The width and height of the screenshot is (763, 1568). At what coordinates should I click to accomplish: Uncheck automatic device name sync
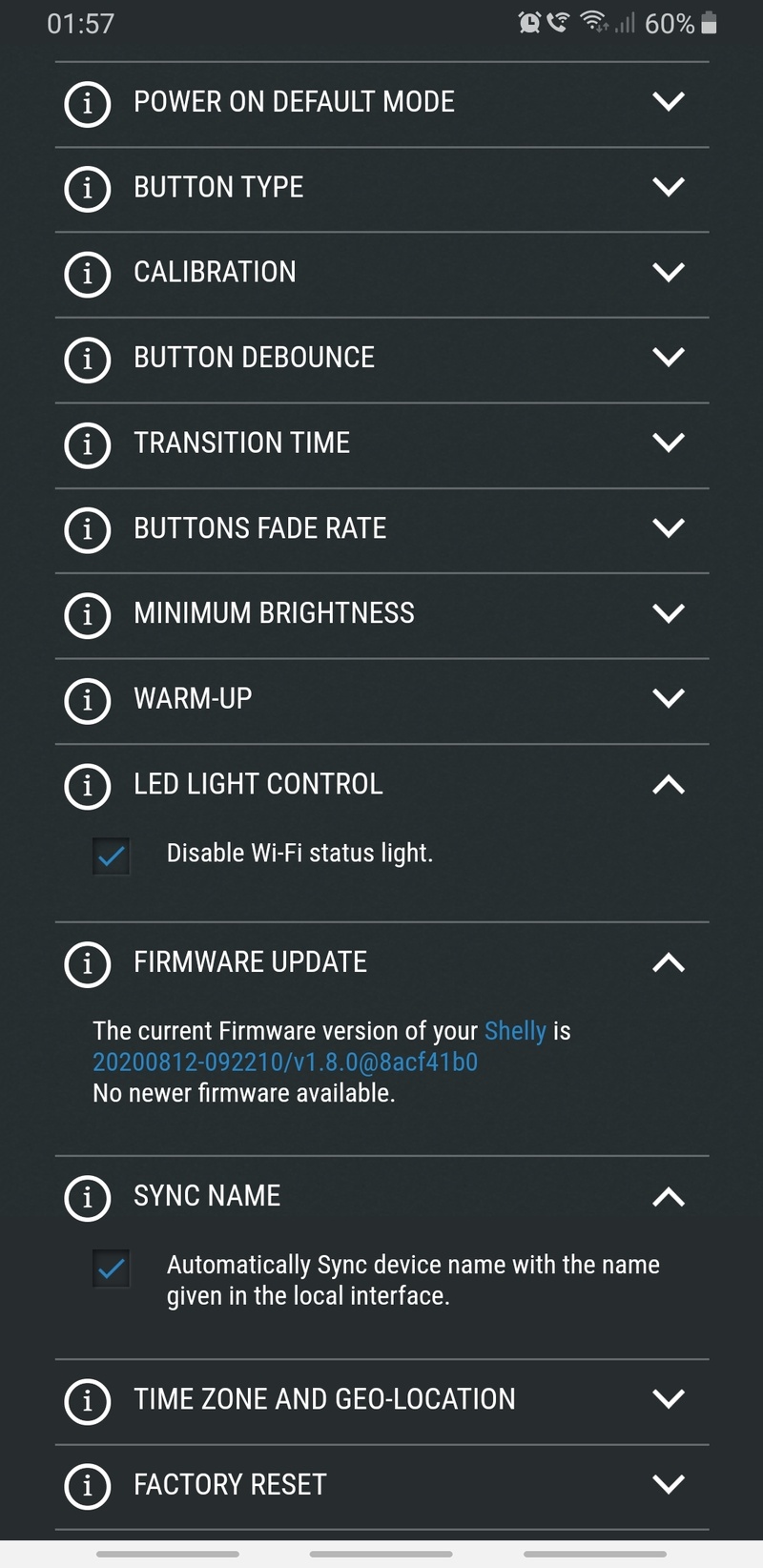(112, 1269)
